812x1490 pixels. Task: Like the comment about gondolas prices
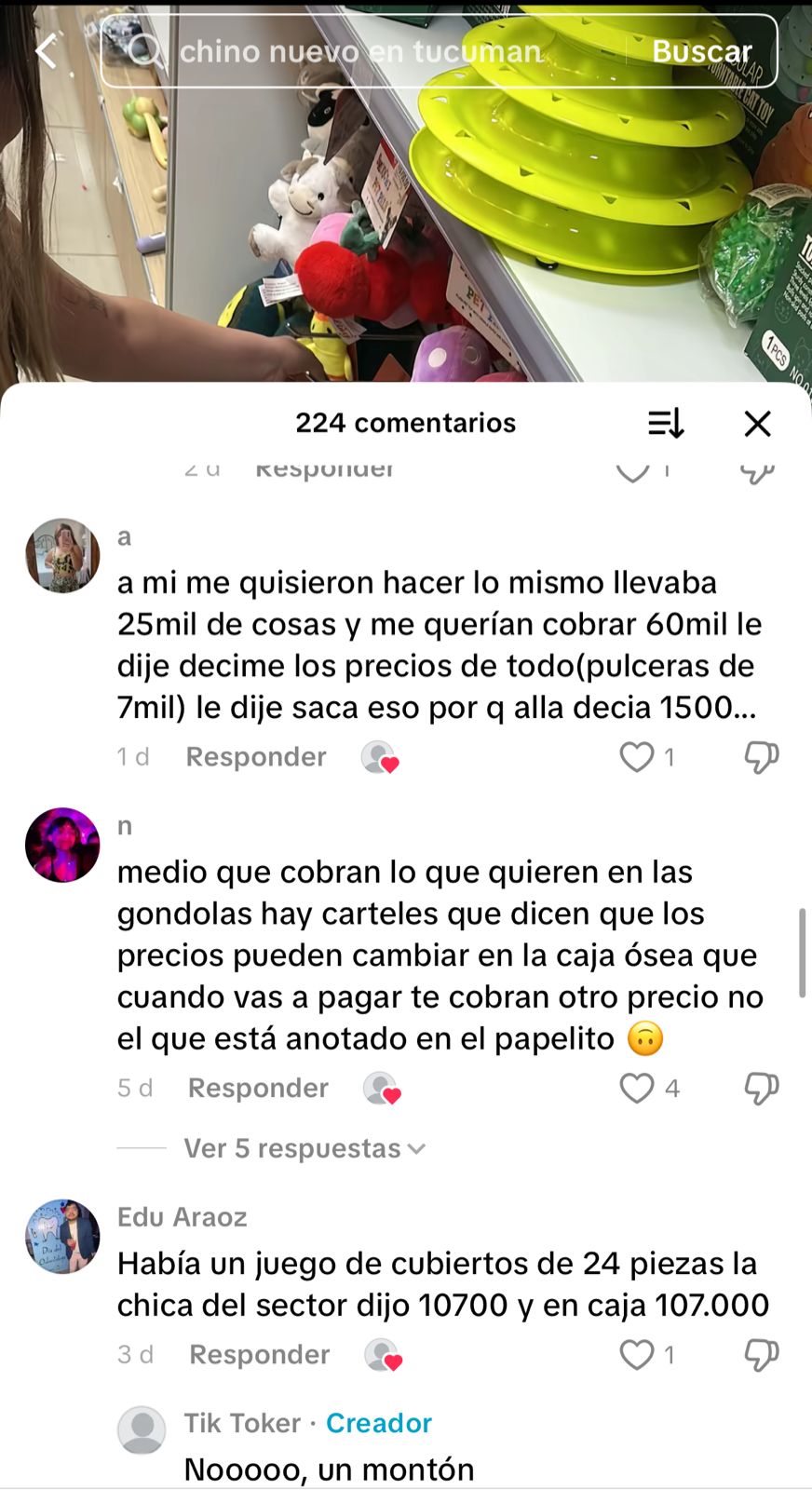pos(637,1088)
